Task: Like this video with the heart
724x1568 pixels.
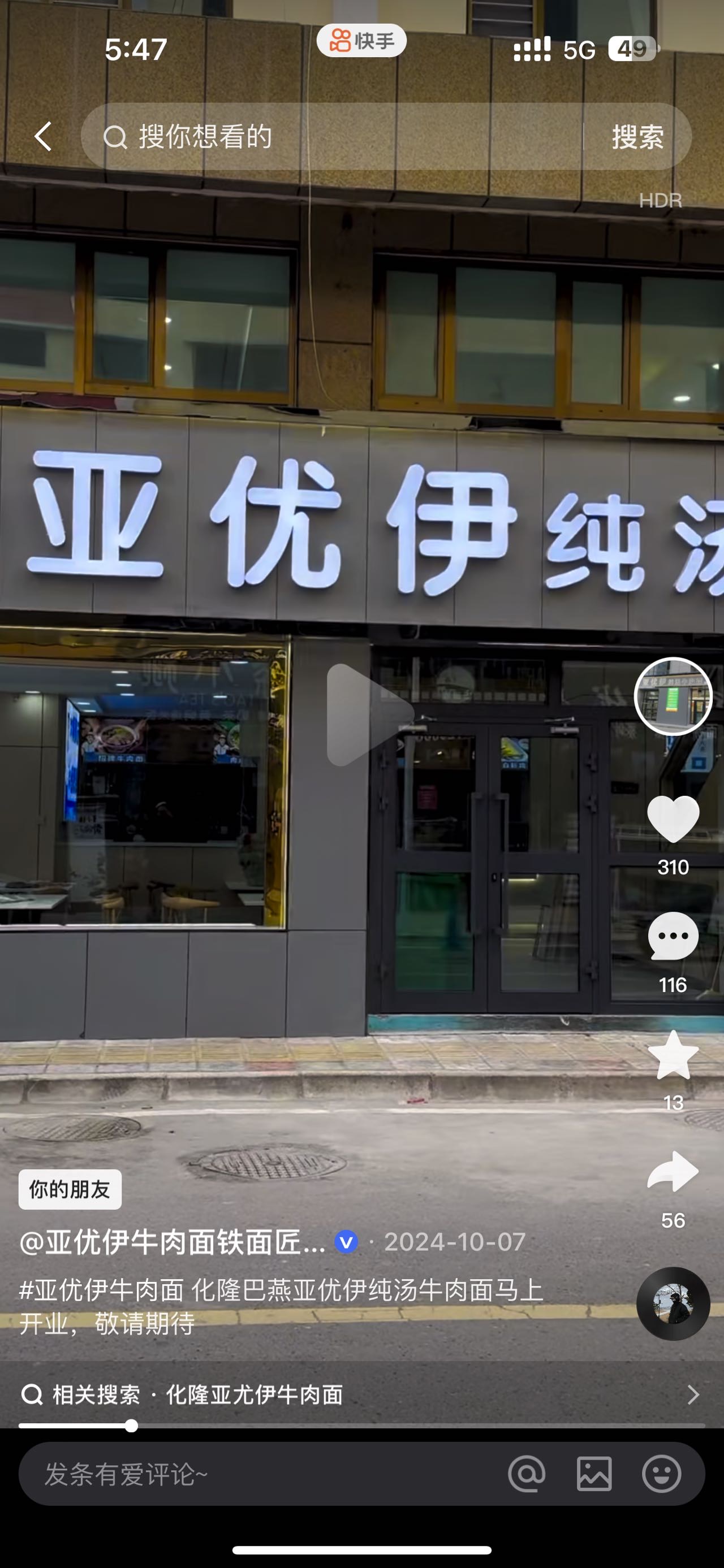Action: pos(673,819)
